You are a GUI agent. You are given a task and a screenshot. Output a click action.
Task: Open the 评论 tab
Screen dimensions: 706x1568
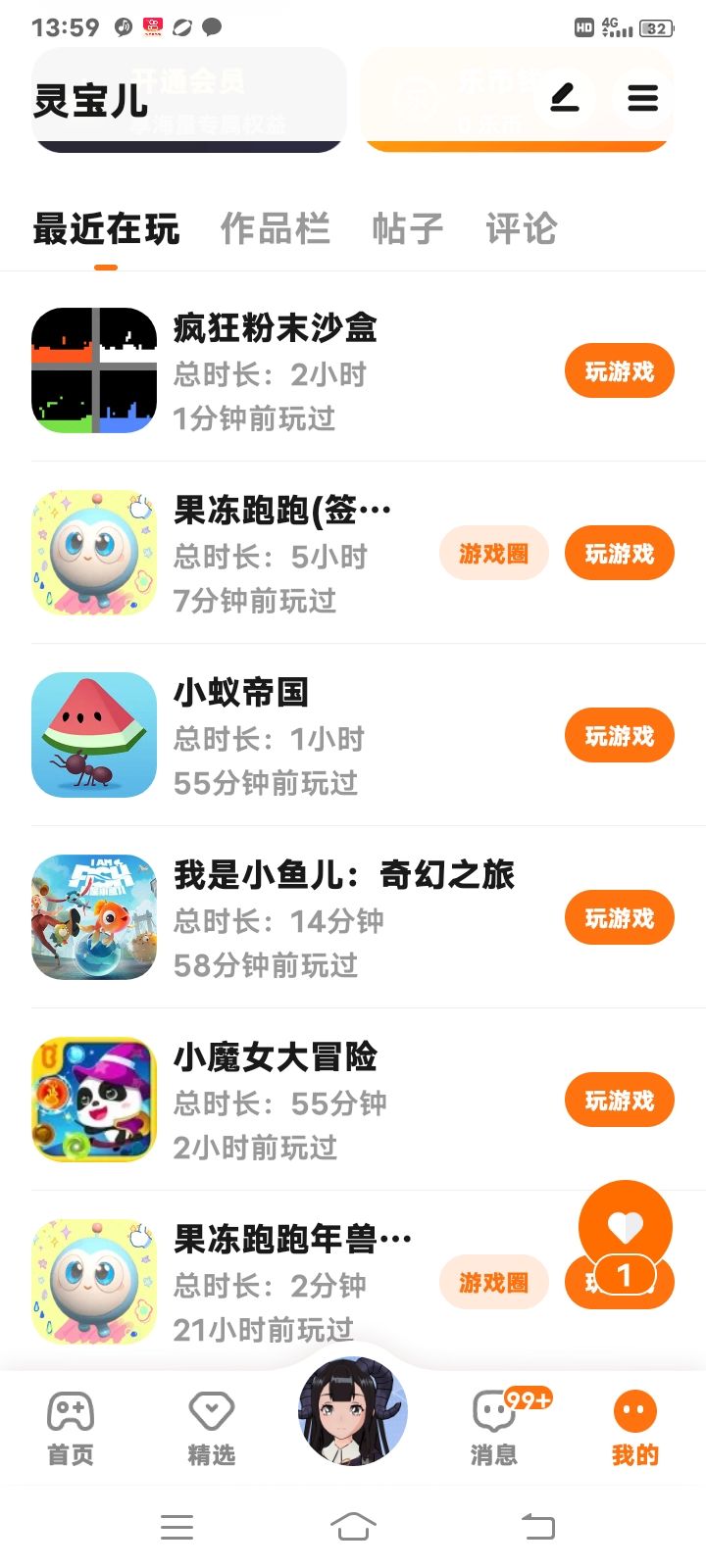pos(522,229)
